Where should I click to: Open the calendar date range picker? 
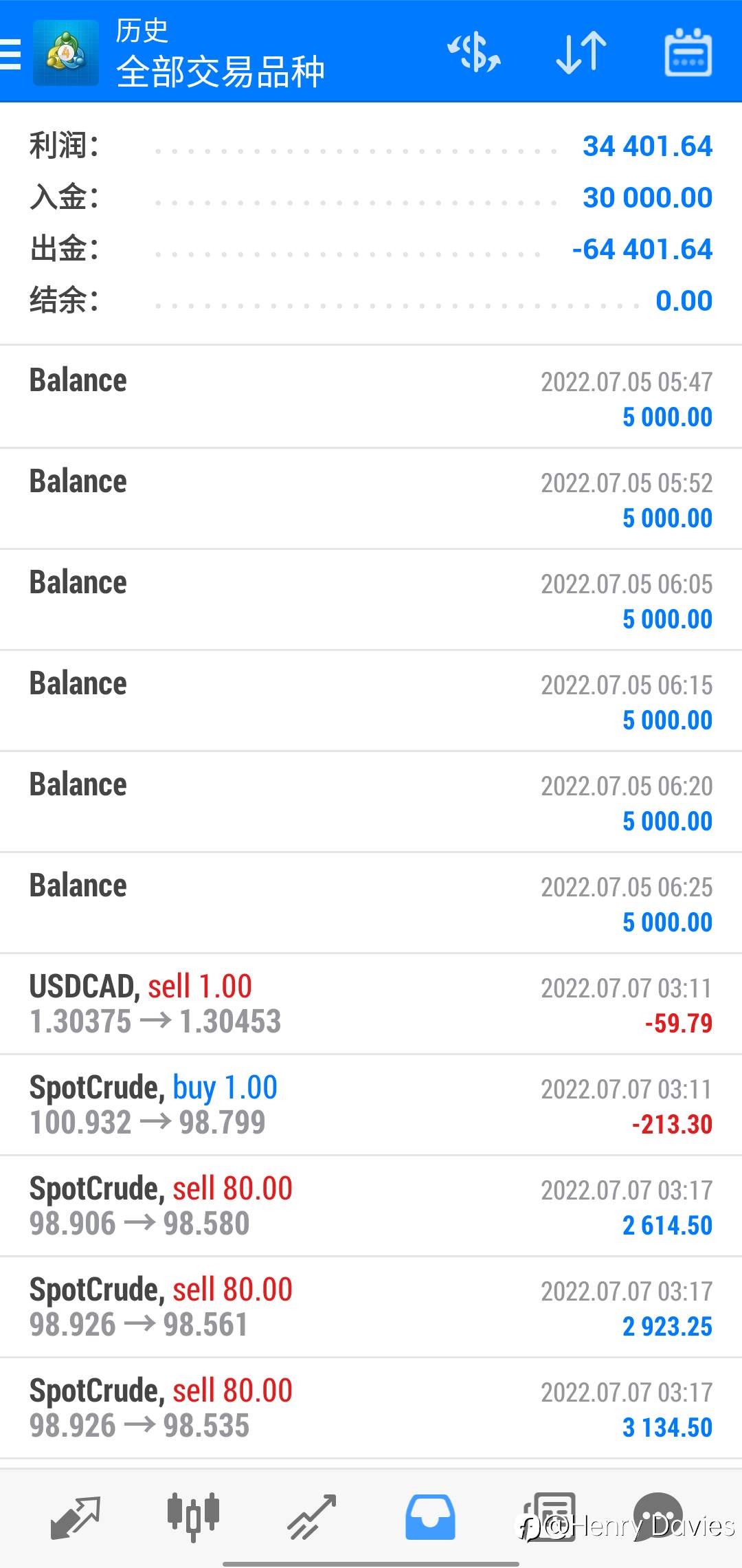[x=688, y=52]
